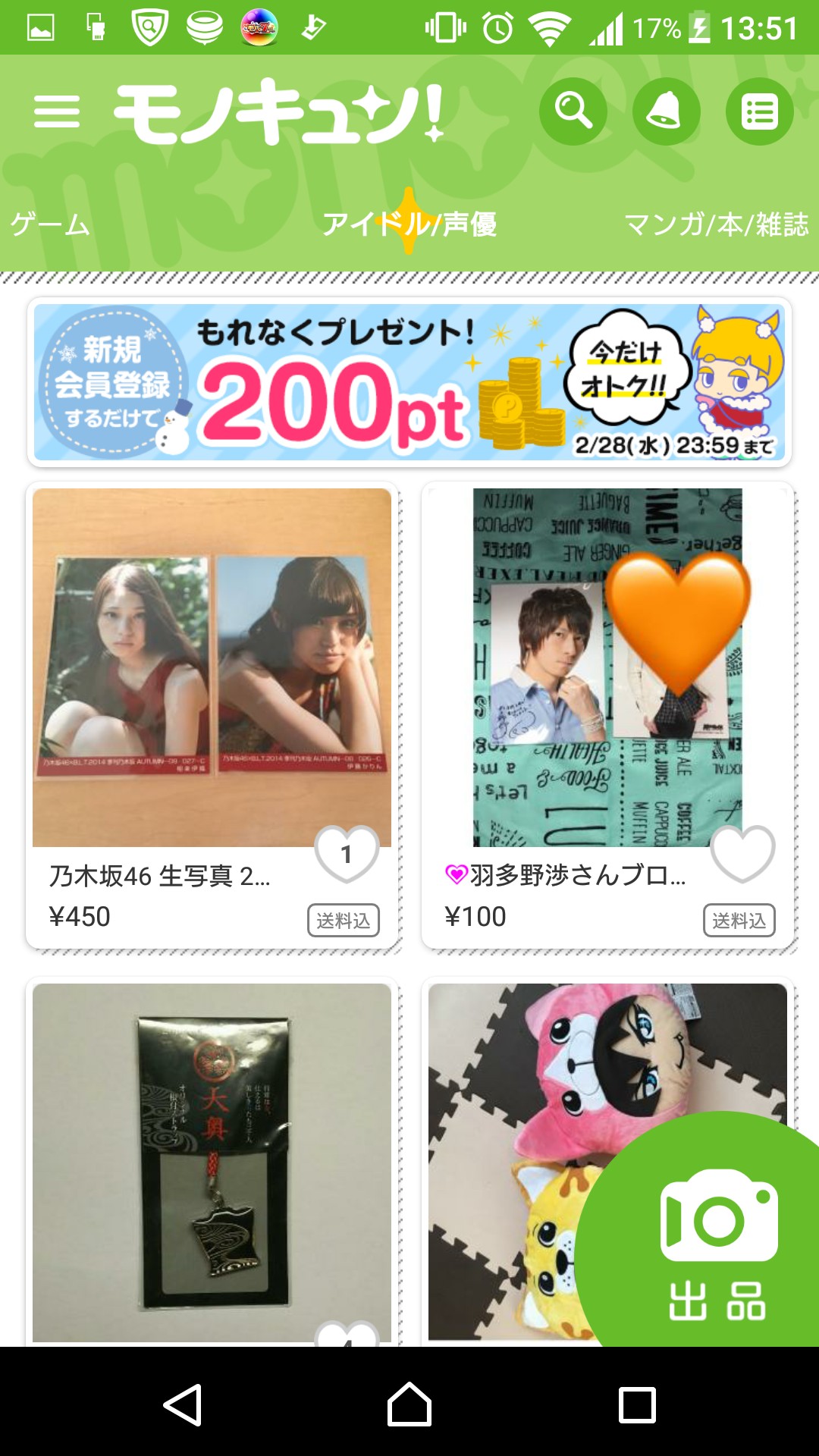Switch to the マンガ/本/雑誌 tab
Image resolution: width=819 pixels, height=1456 pixels.
[x=716, y=224]
